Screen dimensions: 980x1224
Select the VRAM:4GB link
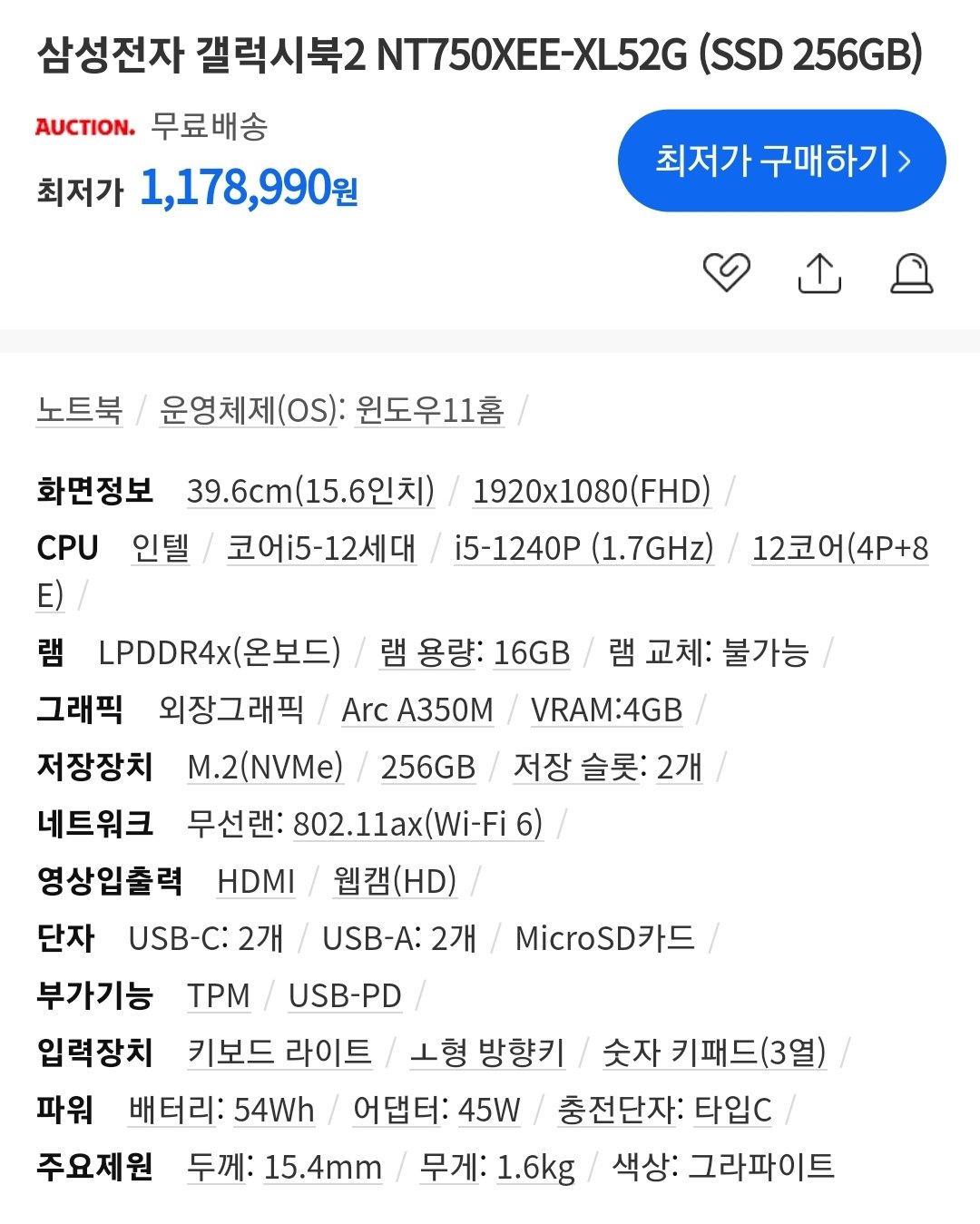[x=606, y=710]
